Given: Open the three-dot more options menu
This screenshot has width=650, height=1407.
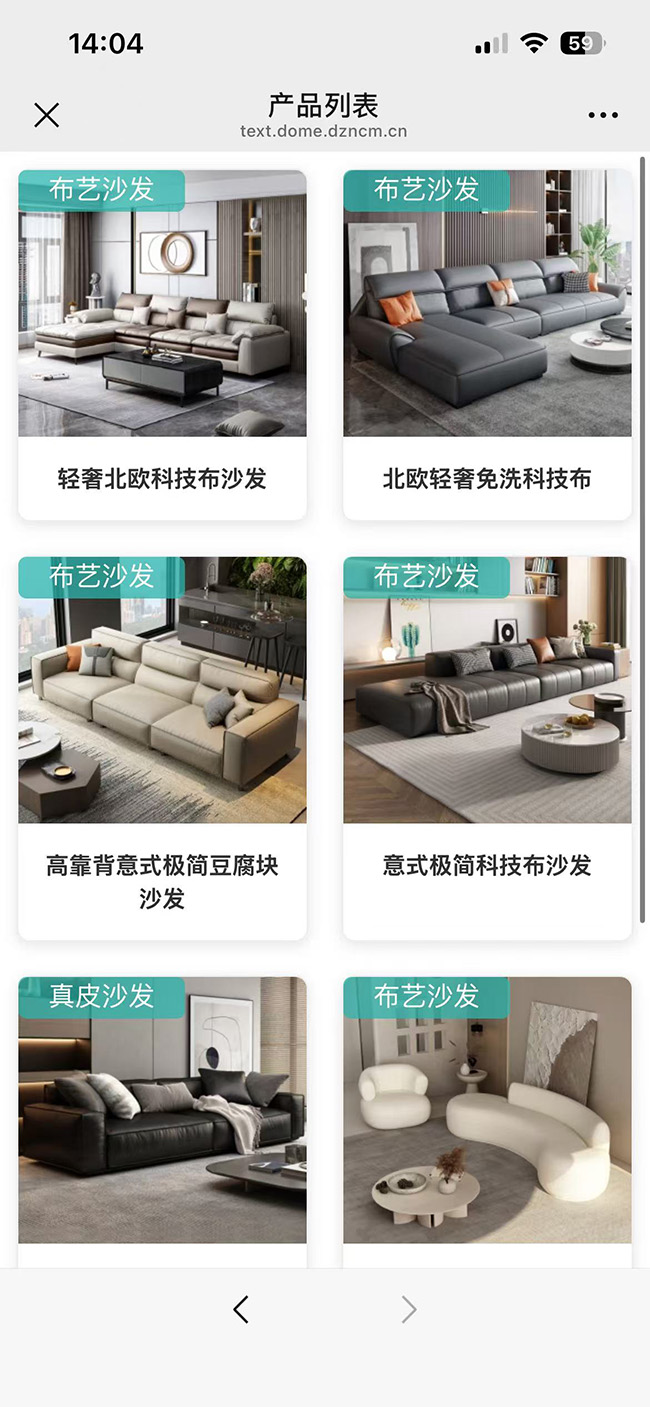Looking at the screenshot, I should 603,116.
